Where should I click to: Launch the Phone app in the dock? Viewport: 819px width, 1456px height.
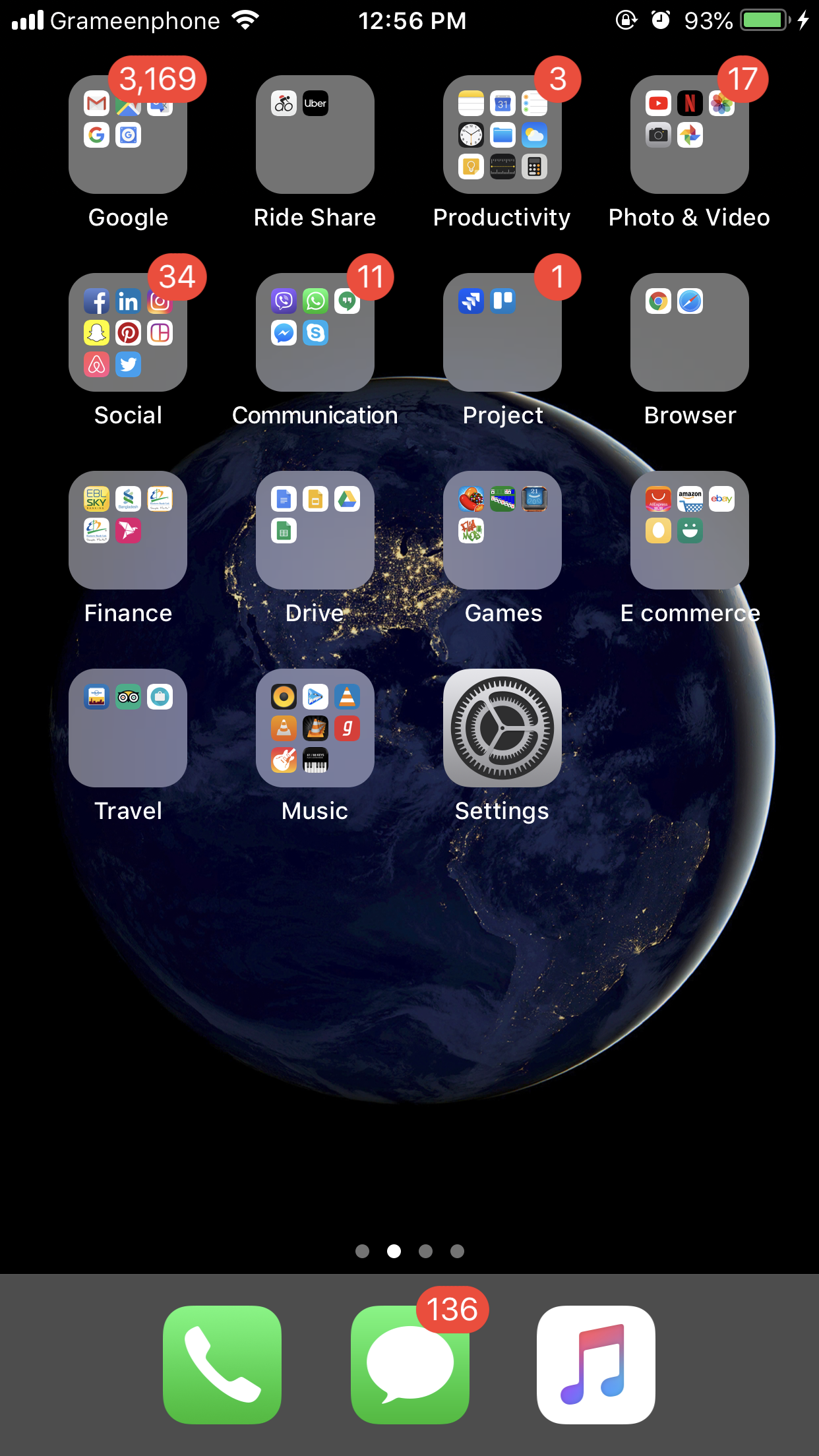click(222, 1365)
